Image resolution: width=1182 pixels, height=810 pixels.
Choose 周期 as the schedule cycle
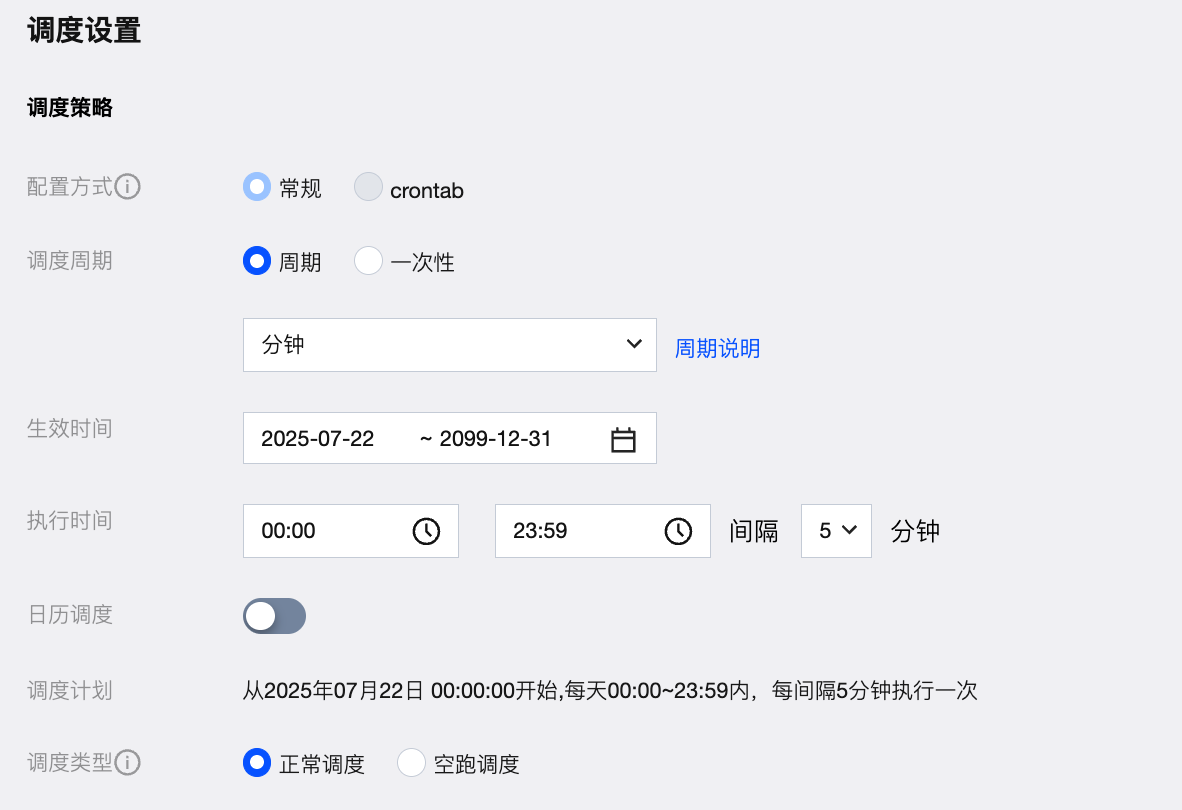tap(257, 261)
